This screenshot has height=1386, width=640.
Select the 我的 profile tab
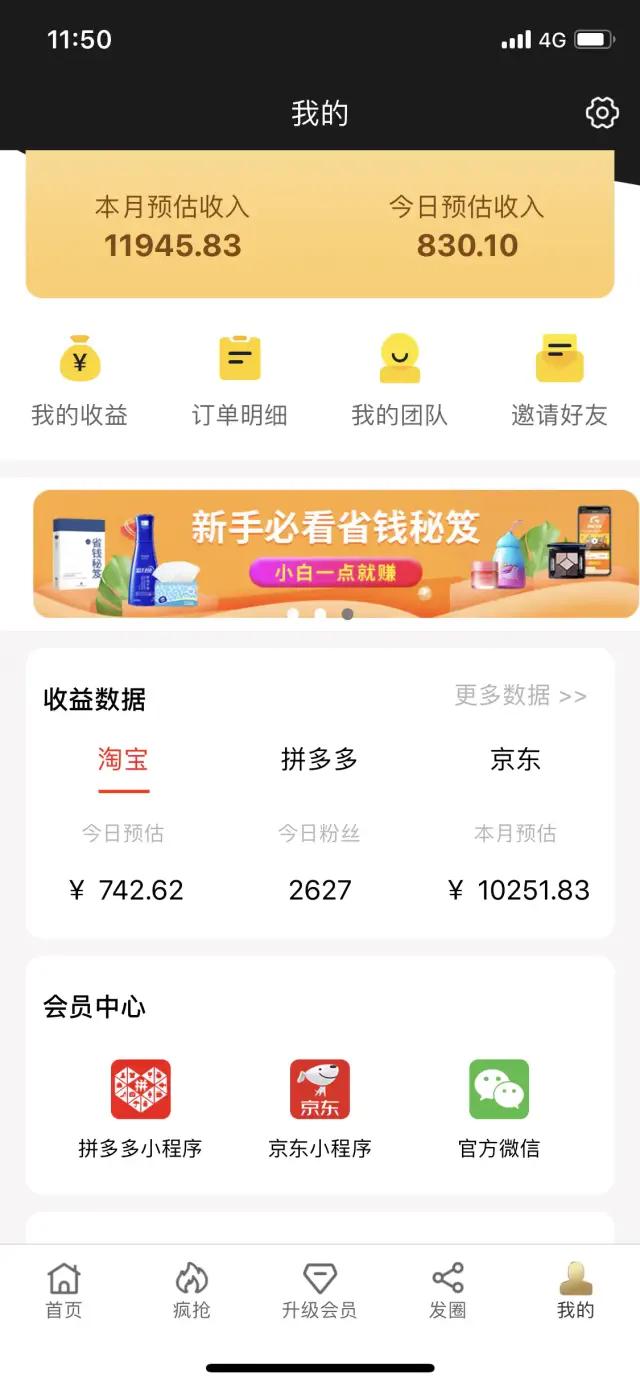click(x=575, y=1290)
